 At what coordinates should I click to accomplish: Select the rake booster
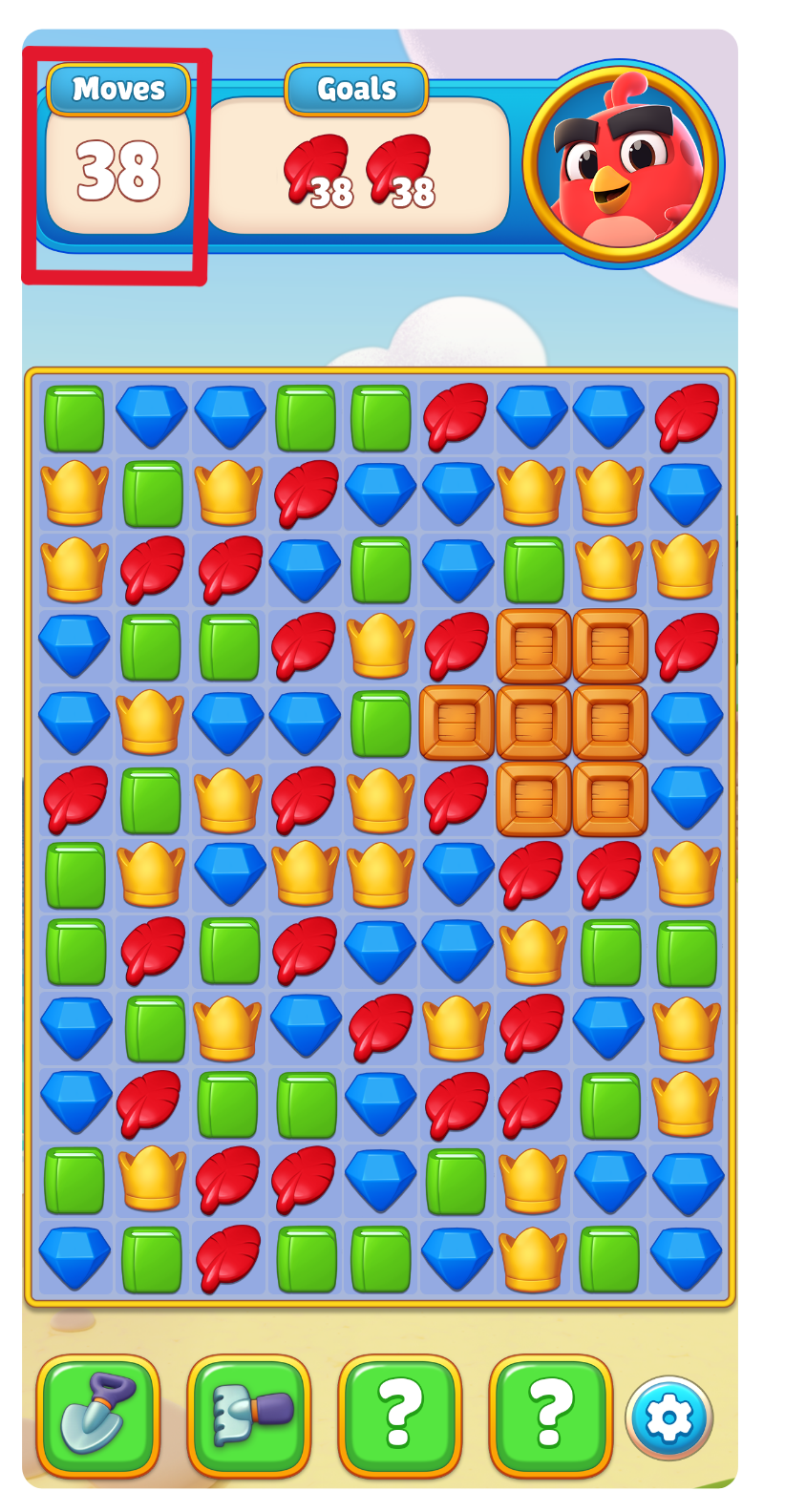pyautogui.click(x=249, y=1417)
